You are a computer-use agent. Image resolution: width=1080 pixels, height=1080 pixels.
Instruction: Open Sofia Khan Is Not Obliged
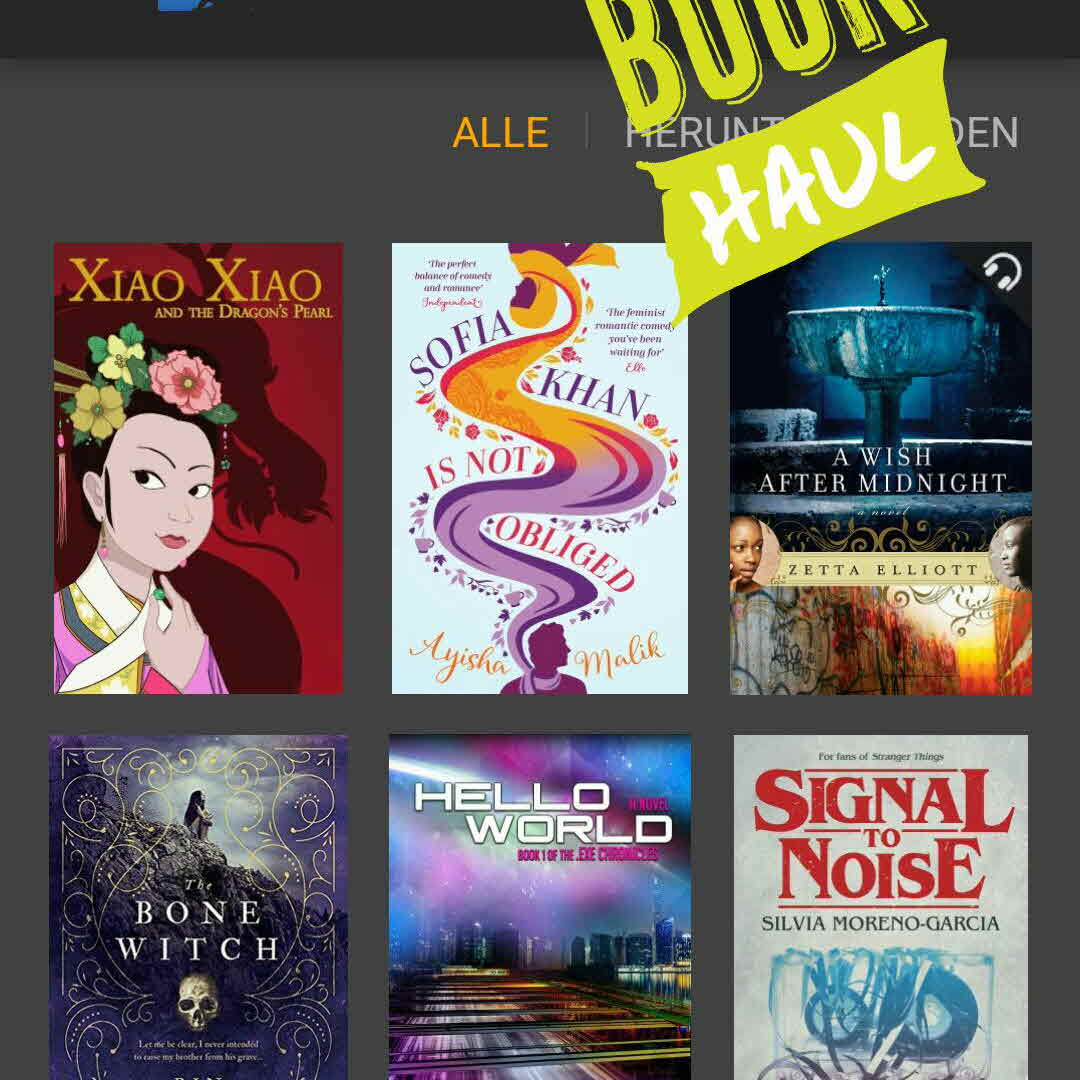click(539, 470)
